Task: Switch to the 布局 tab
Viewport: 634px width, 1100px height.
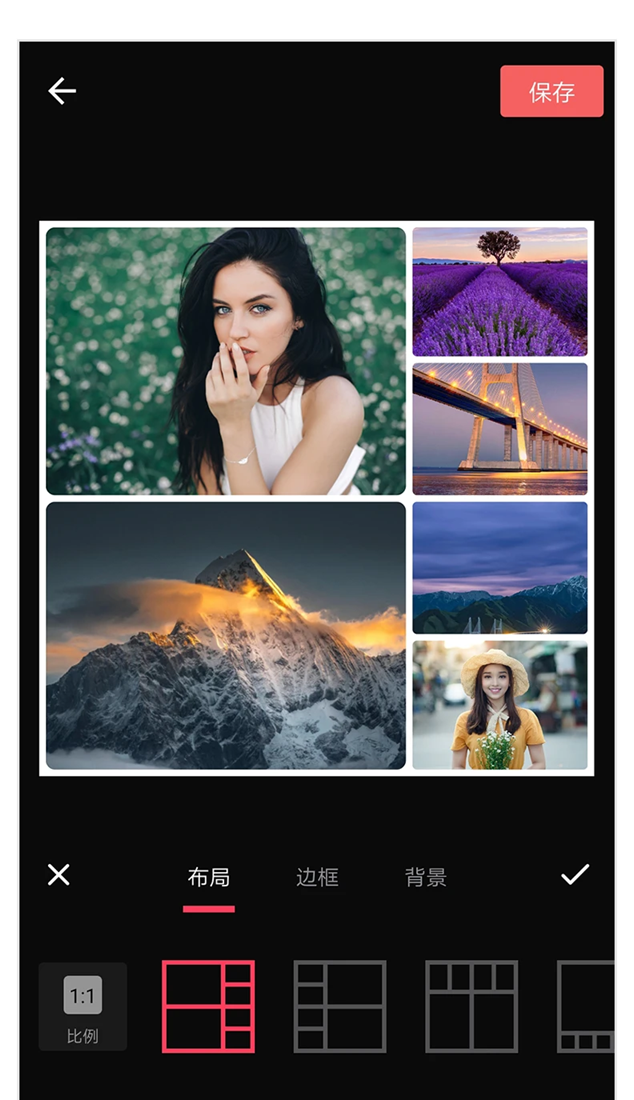Action: [208, 878]
